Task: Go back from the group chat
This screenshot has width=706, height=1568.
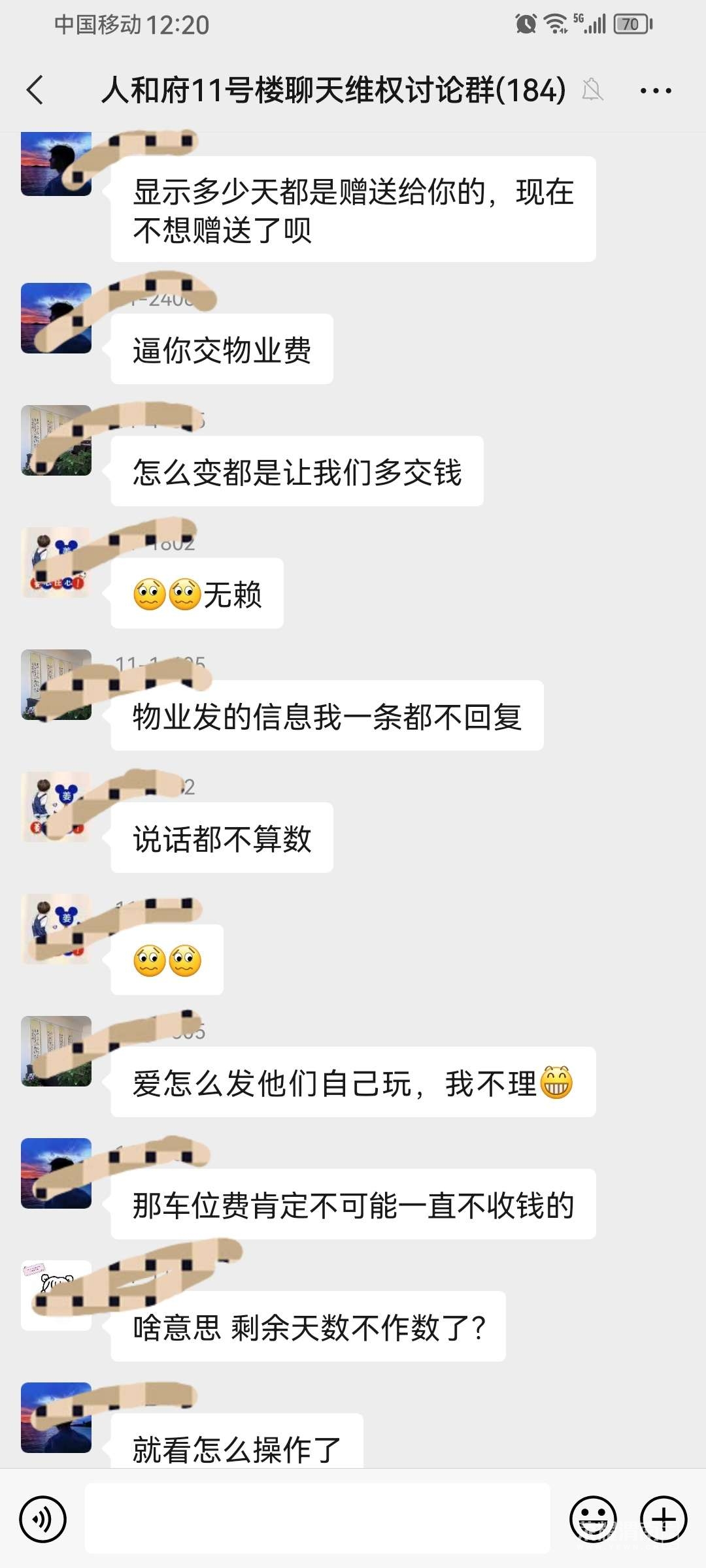Action: [36, 90]
